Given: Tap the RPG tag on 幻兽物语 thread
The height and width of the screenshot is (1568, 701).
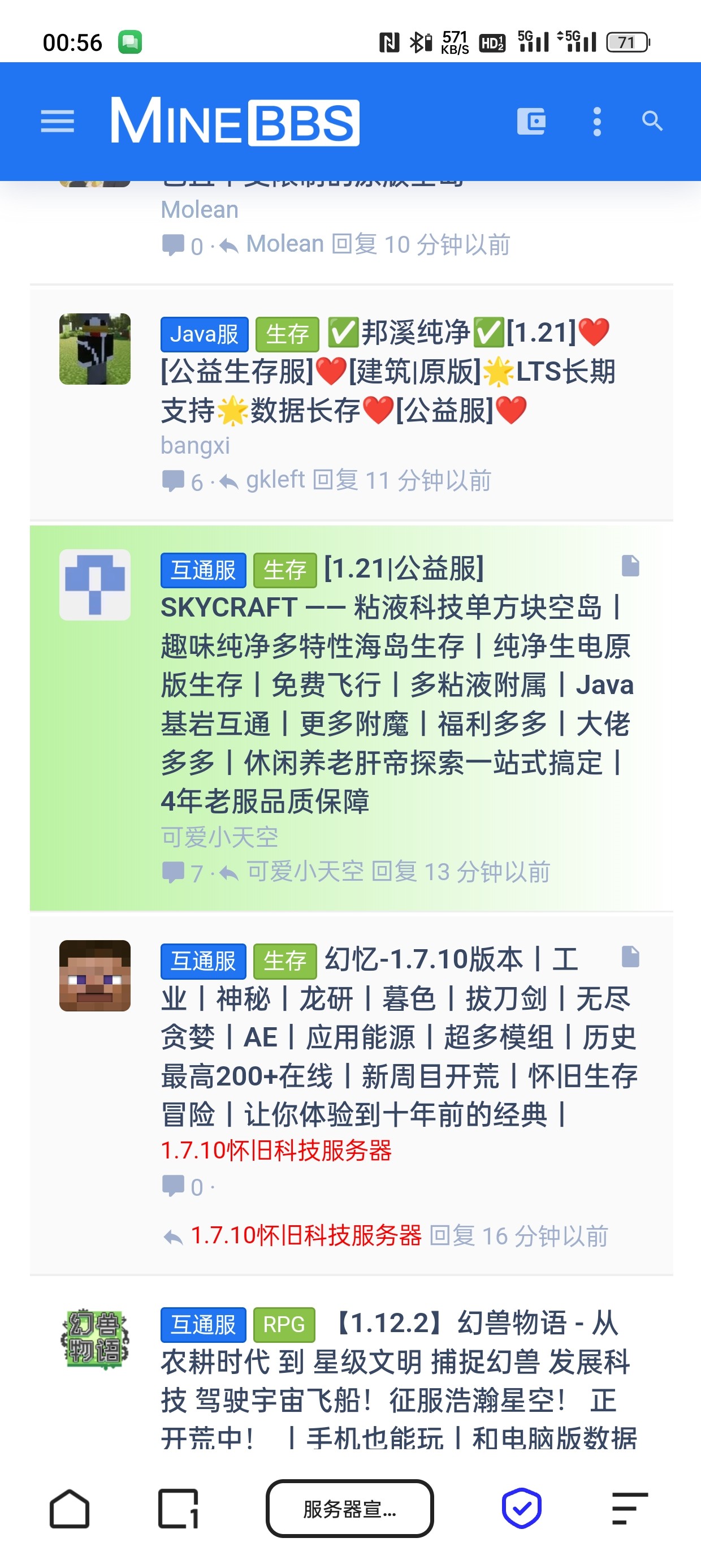Looking at the screenshot, I should click(284, 1325).
